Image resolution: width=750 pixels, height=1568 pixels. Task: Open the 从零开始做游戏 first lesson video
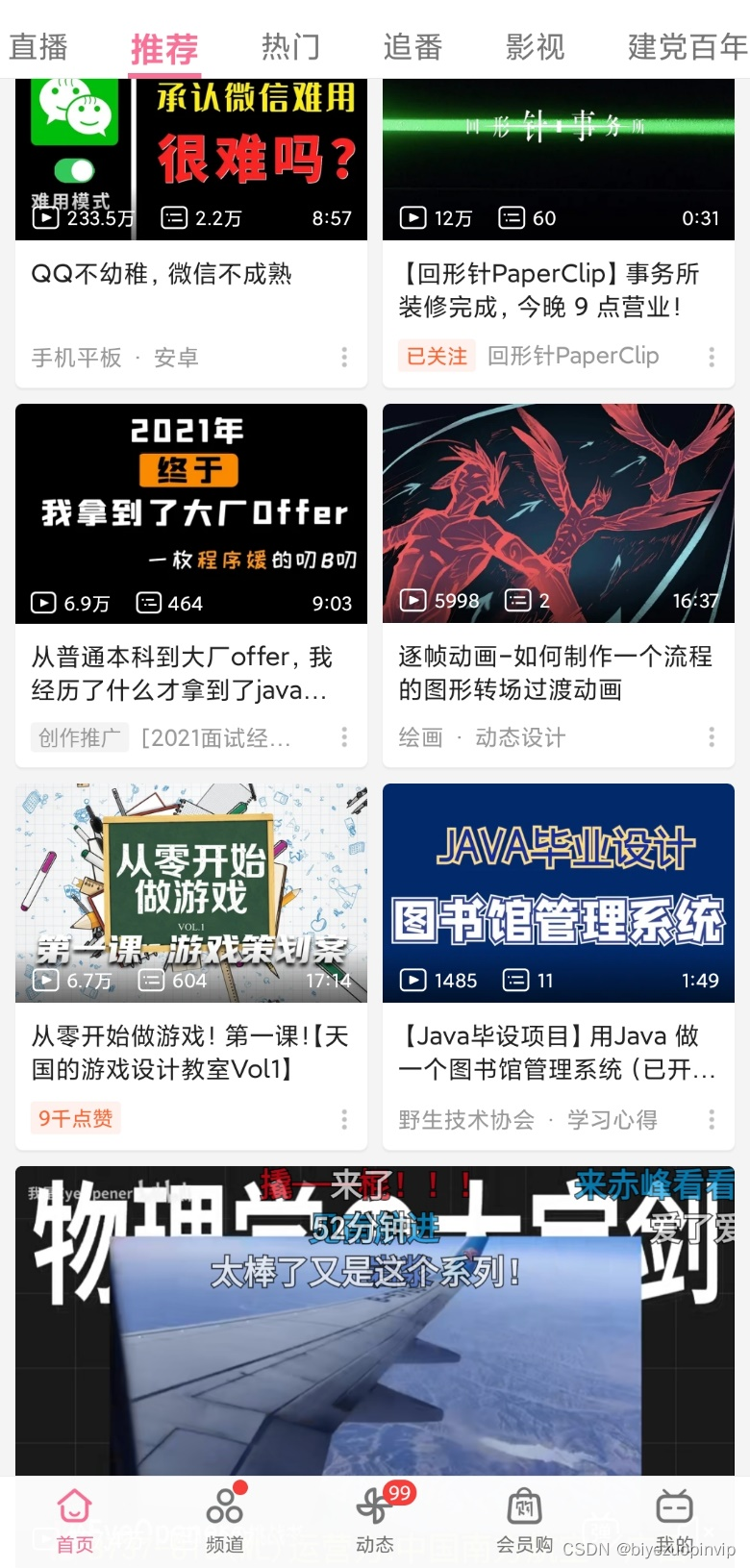click(190, 893)
